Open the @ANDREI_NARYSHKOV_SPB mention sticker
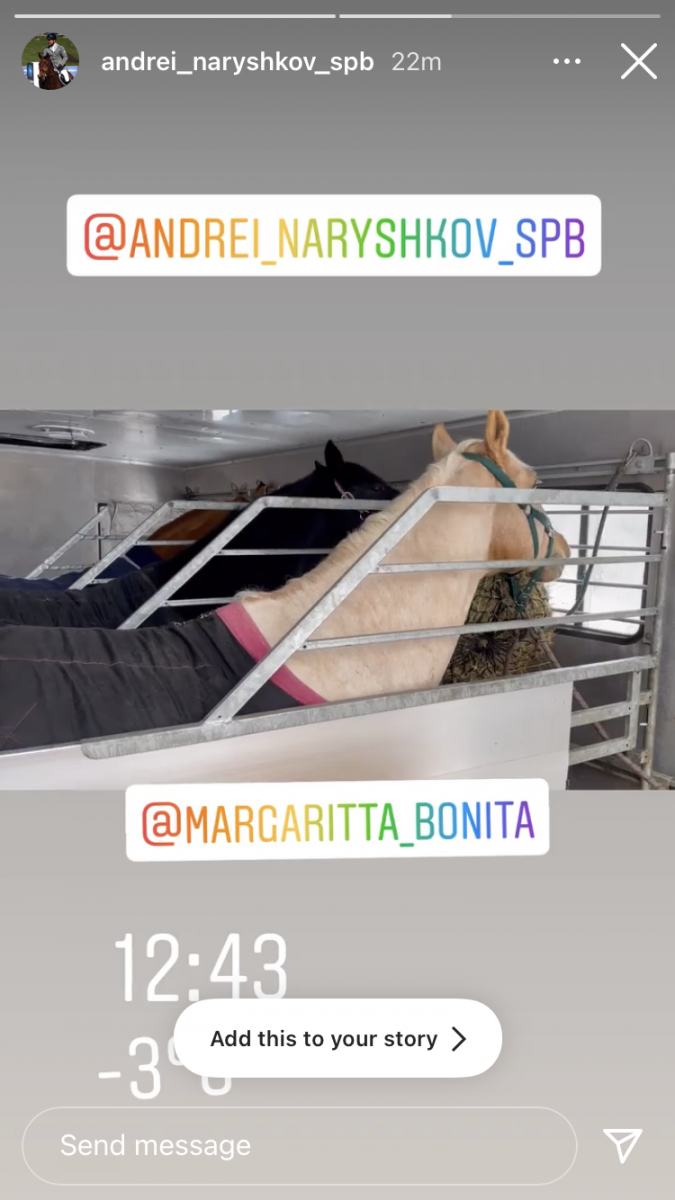This screenshot has width=675, height=1200. (x=333, y=236)
